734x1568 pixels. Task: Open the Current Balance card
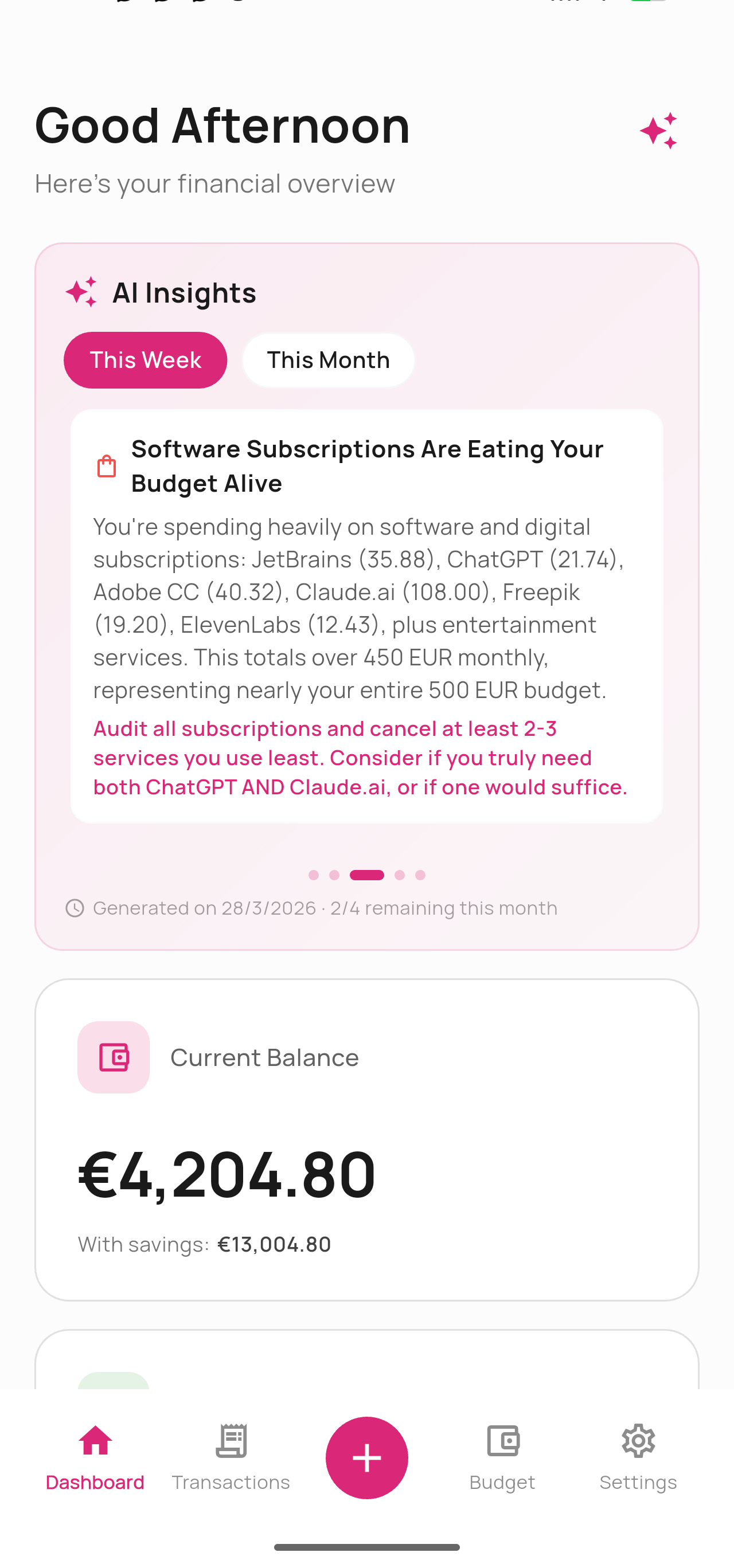(366, 1138)
